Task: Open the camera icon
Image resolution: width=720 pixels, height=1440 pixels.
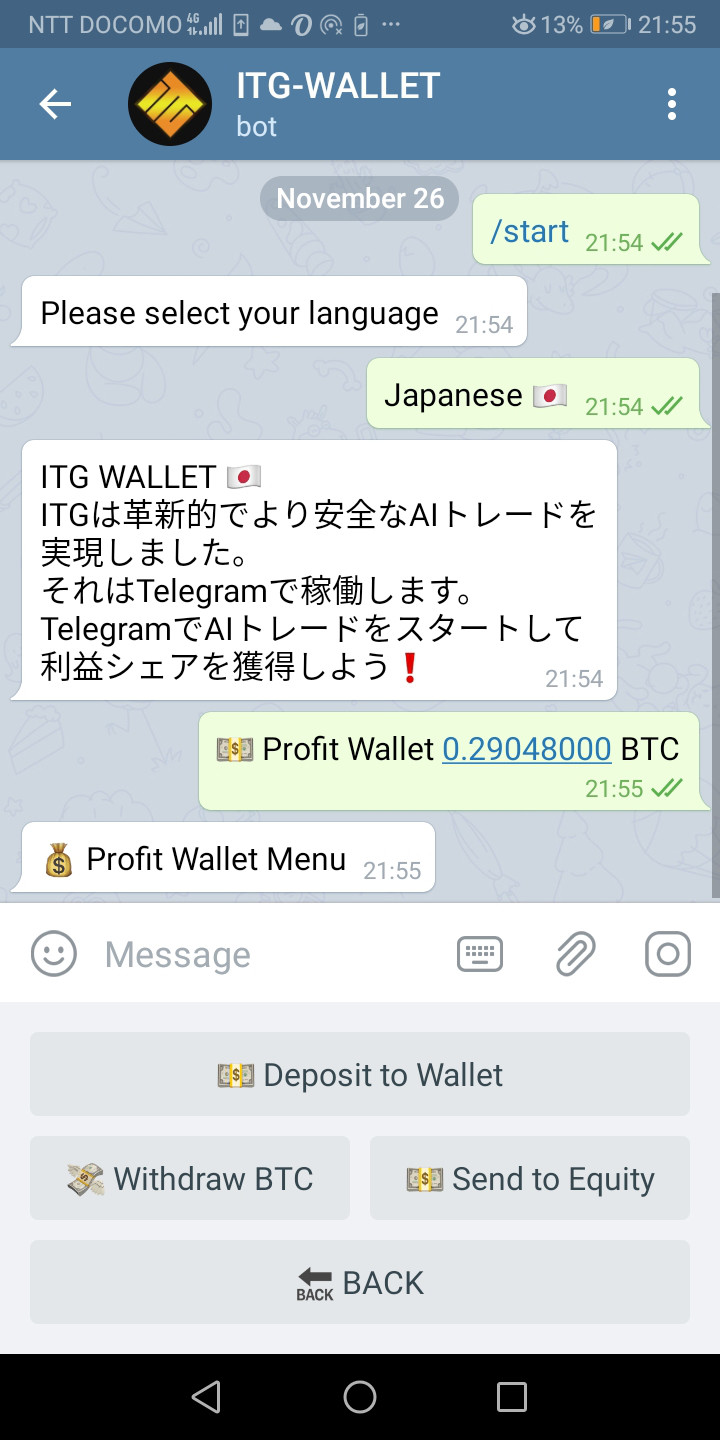Action: (668, 954)
